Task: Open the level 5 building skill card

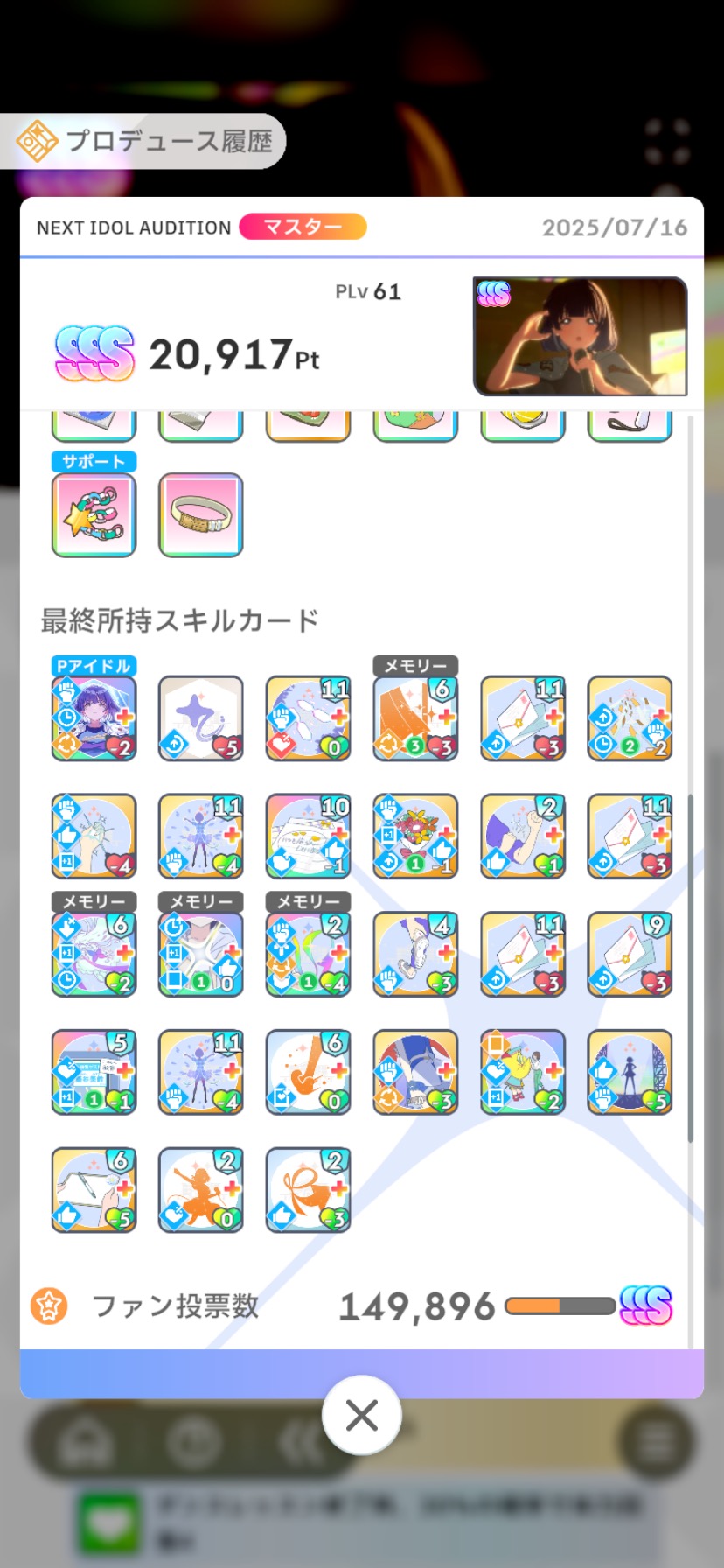Action: point(94,1072)
